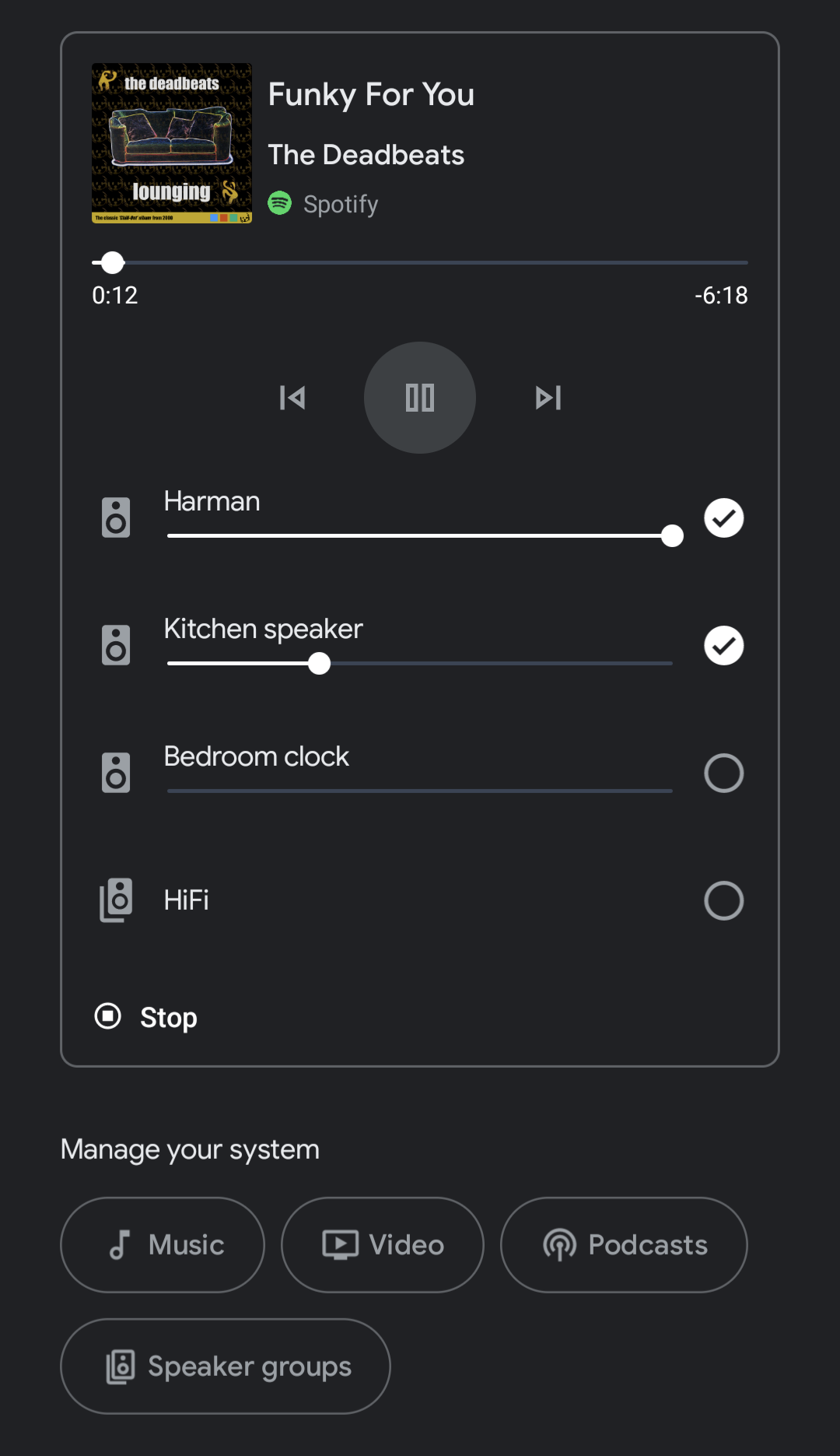Uncheck the Harman speaker
840x1456 pixels.
pos(724,518)
